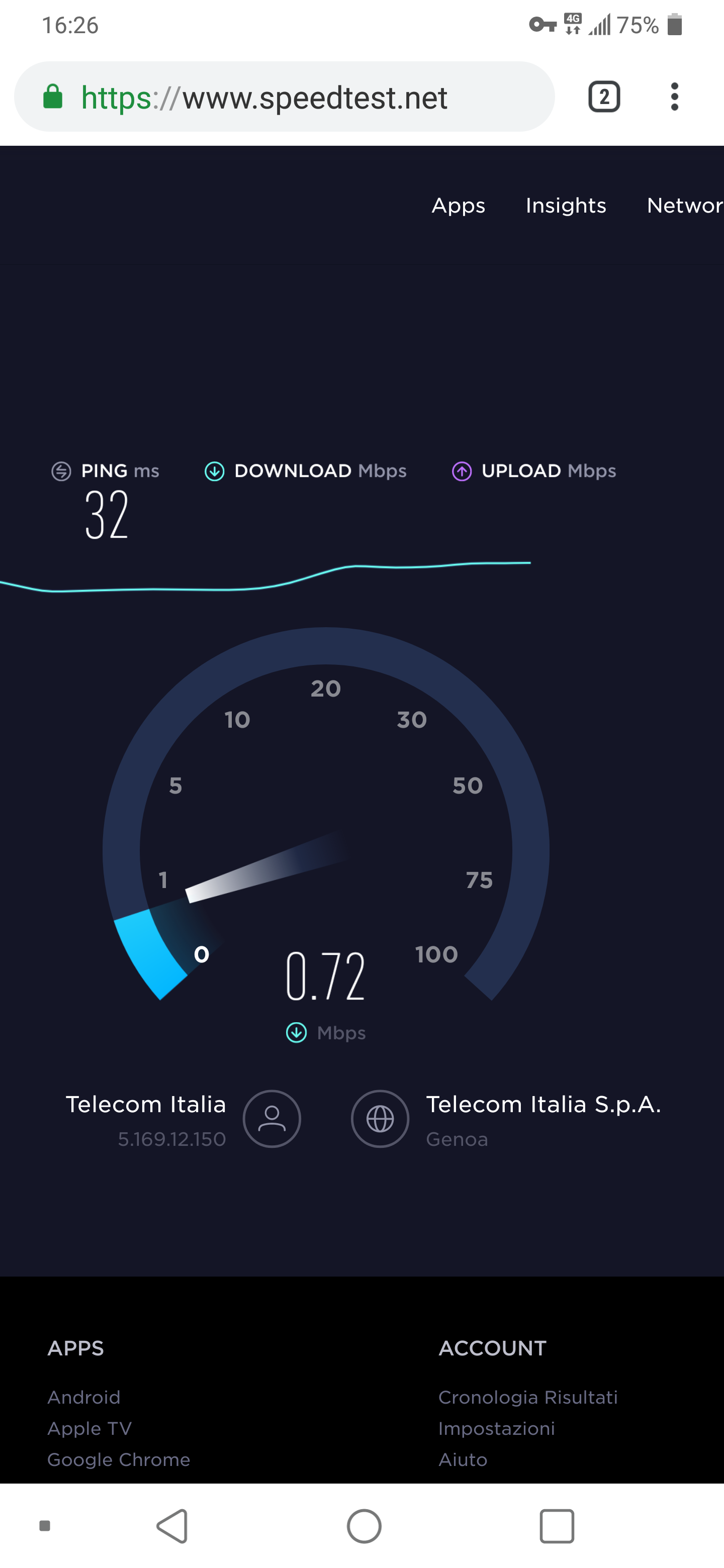Click the download Mbps icon under the gauge result

click(x=296, y=1033)
